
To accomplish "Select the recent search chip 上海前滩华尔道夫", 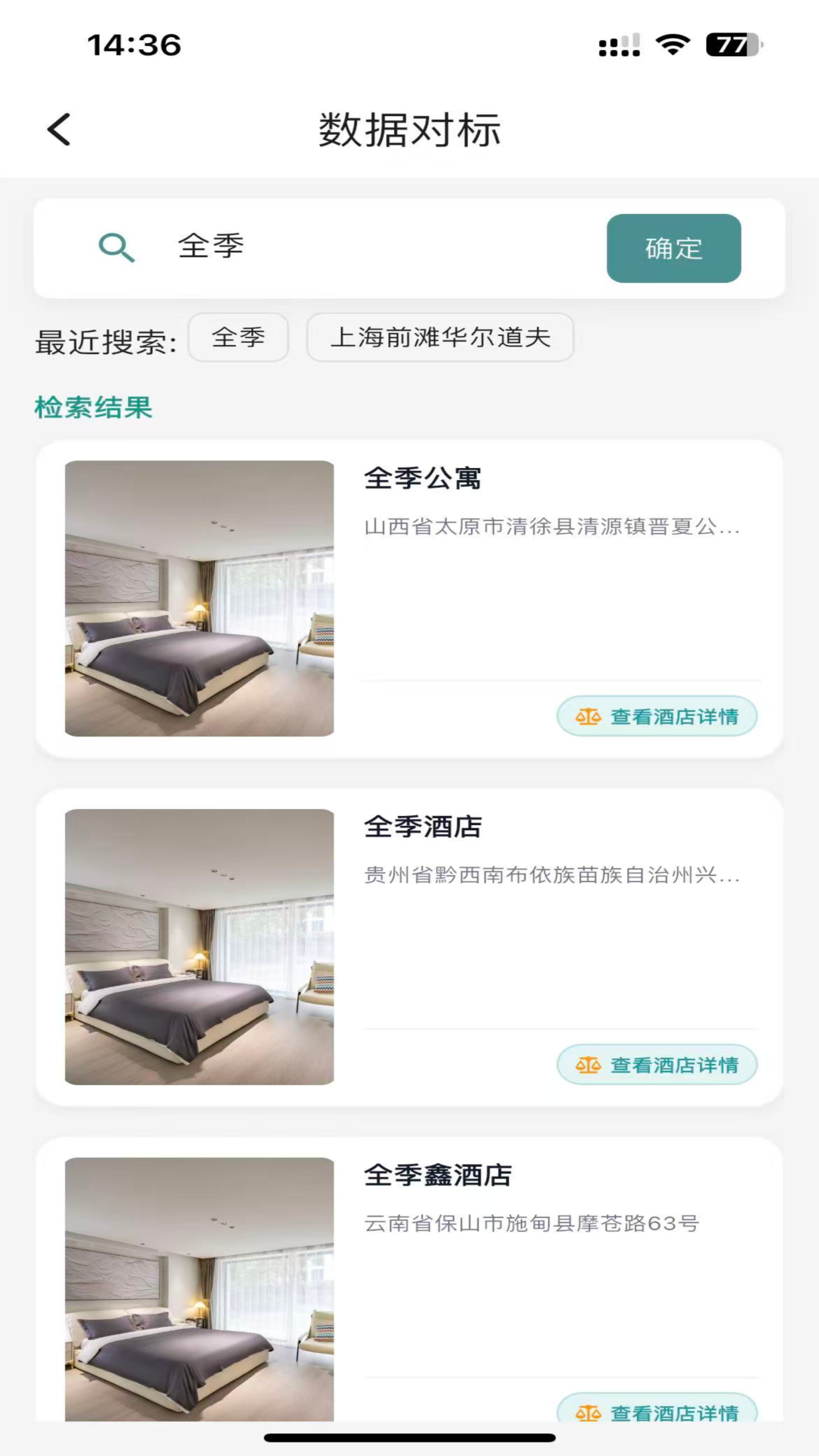I will pos(440,337).
